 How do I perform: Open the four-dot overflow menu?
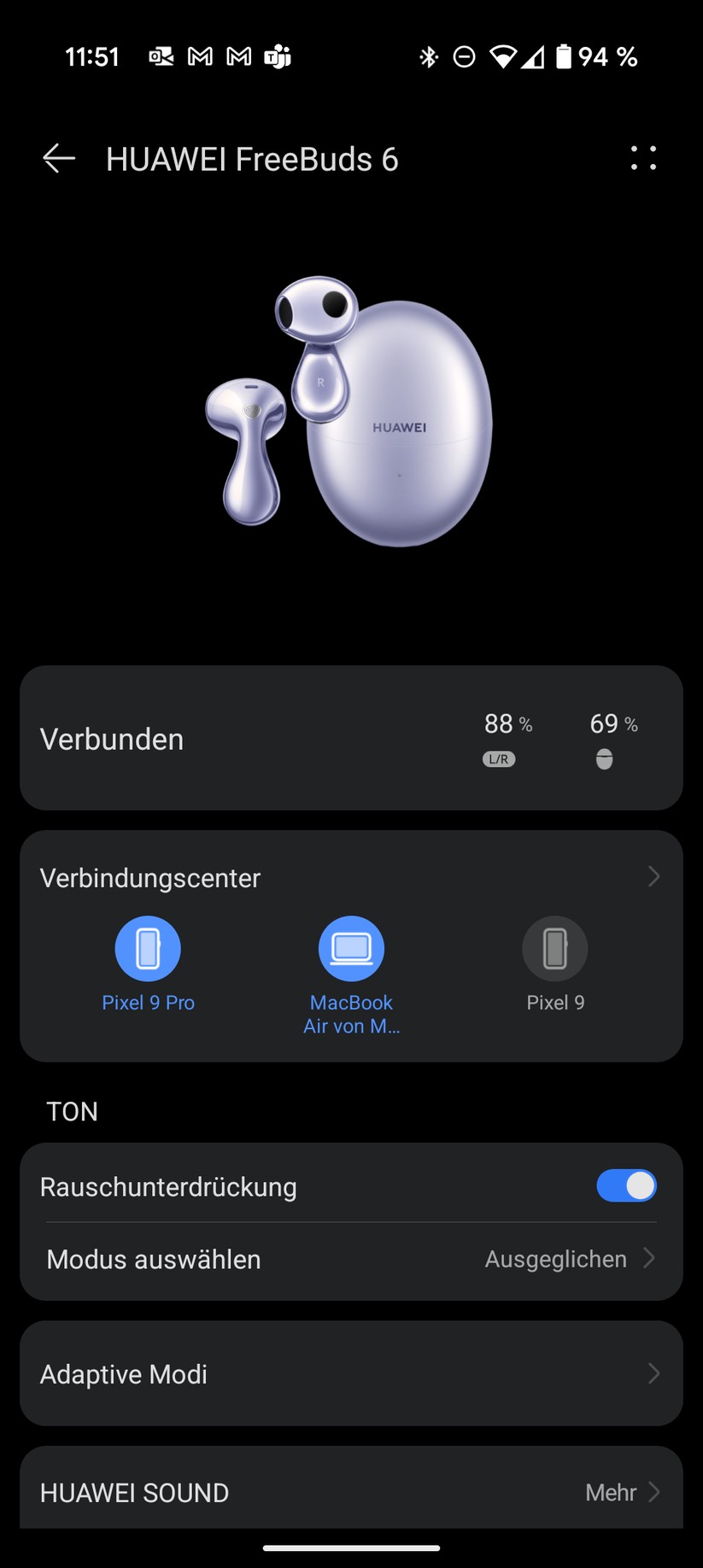[643, 158]
